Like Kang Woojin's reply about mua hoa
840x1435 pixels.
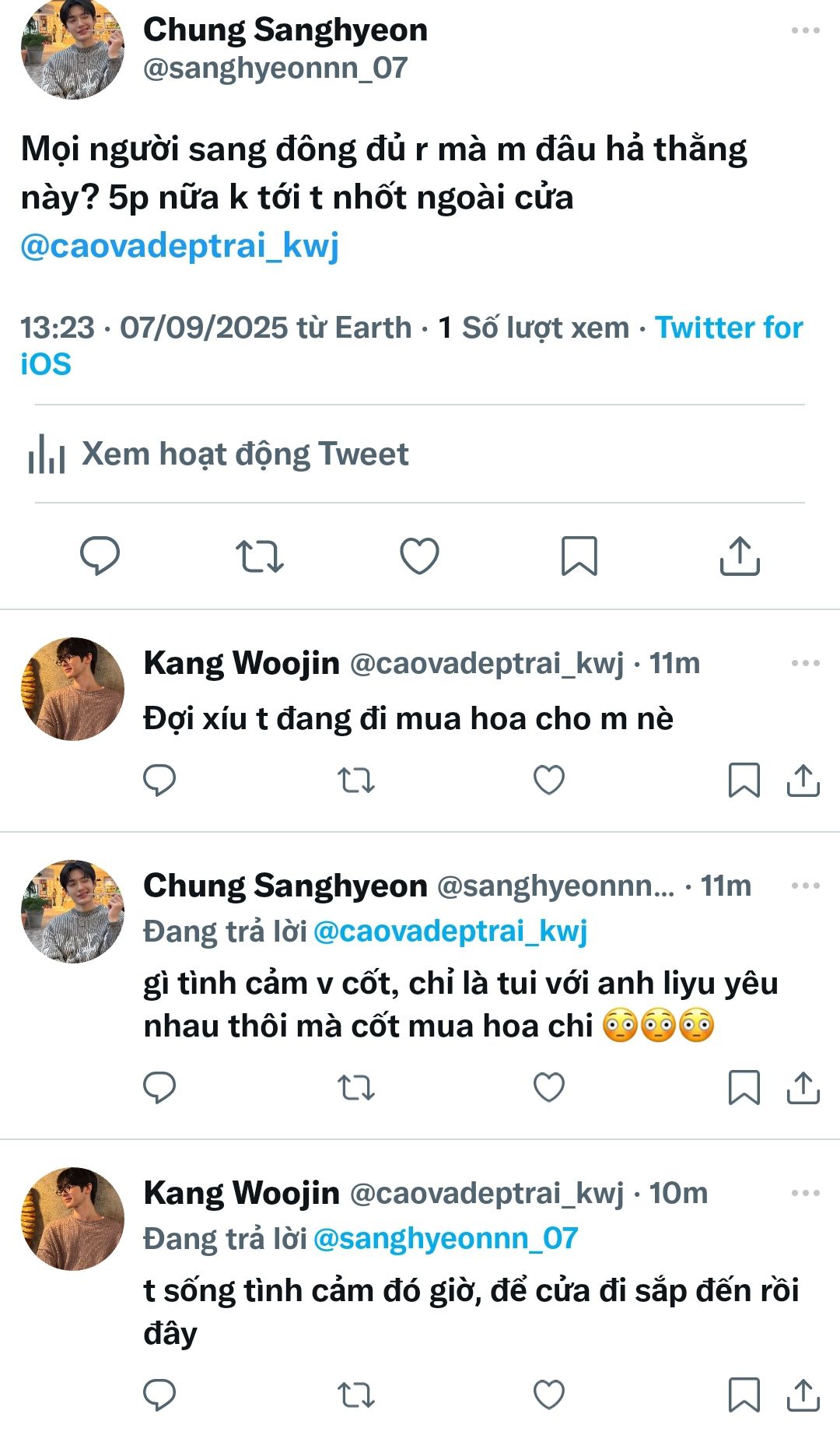tap(548, 780)
